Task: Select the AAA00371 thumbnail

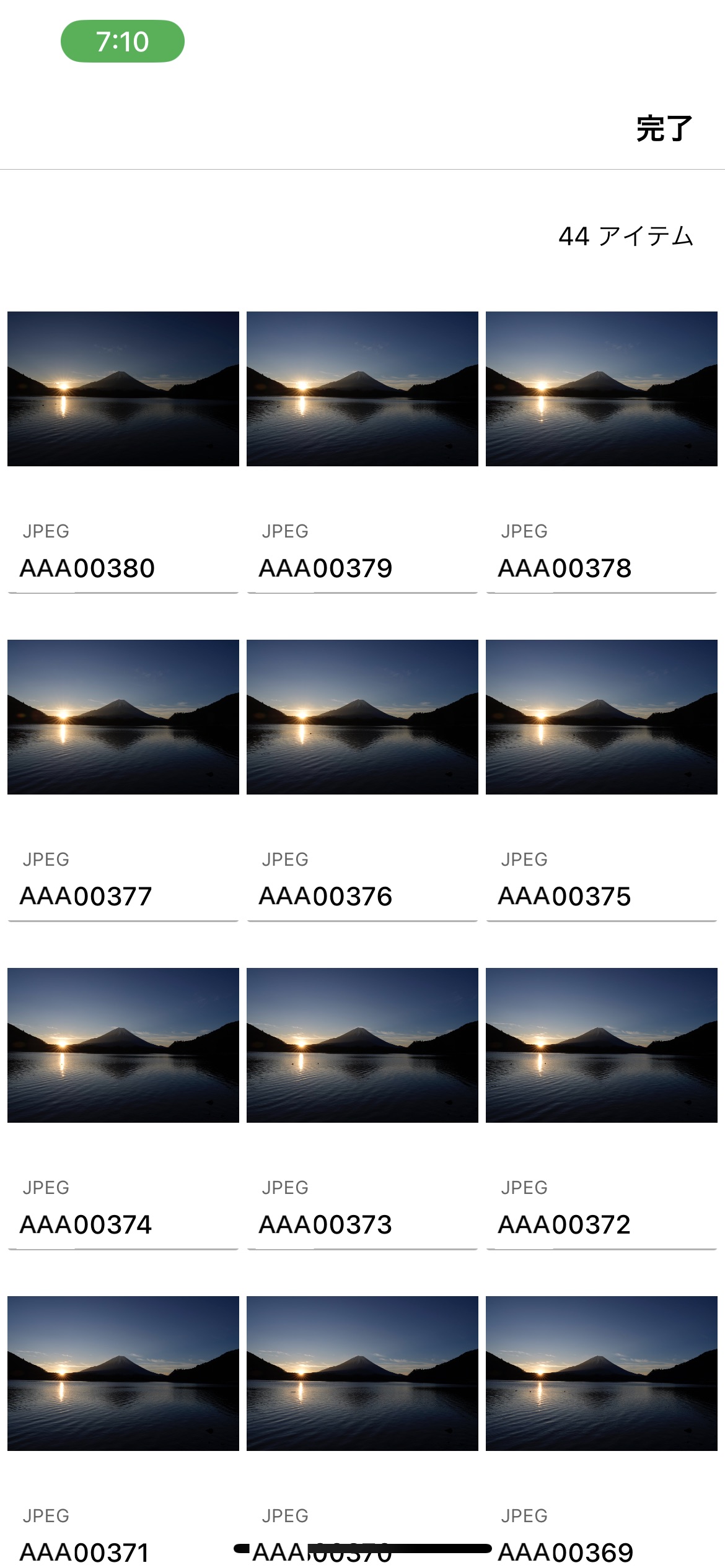Action: point(123,1374)
